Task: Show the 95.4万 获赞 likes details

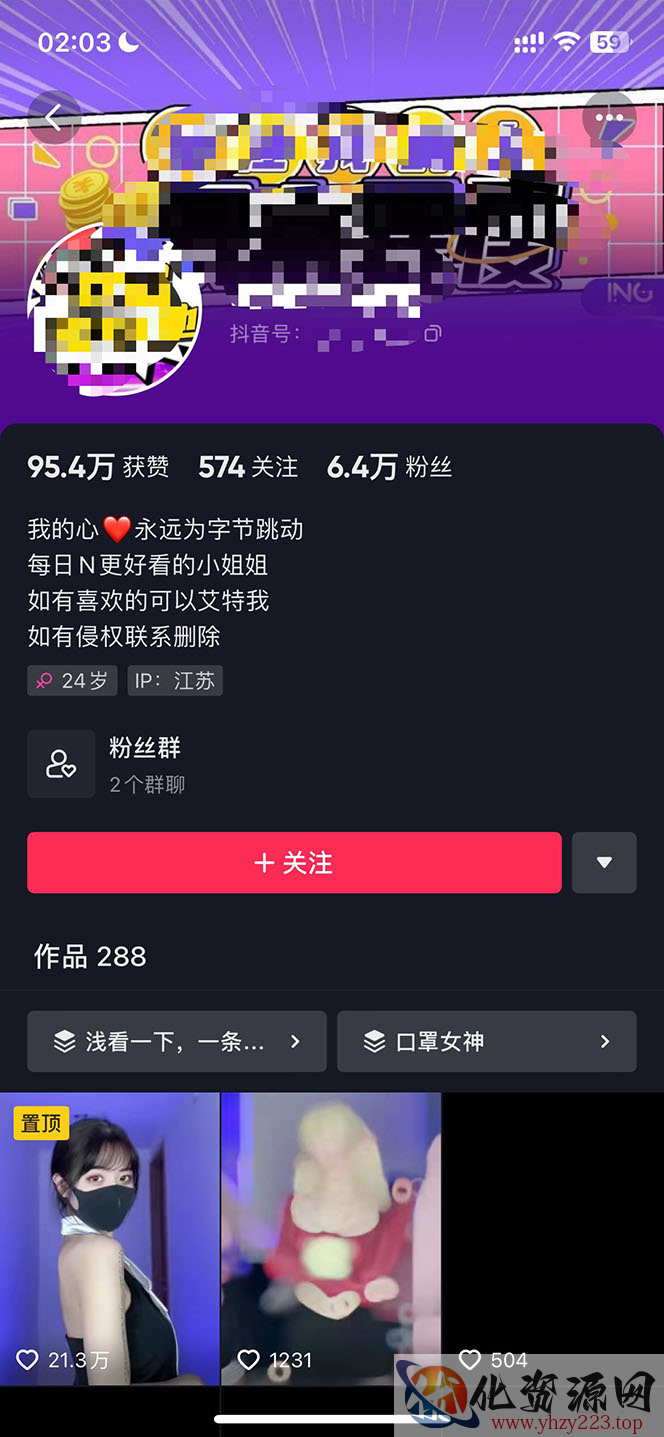Action: click(98, 467)
